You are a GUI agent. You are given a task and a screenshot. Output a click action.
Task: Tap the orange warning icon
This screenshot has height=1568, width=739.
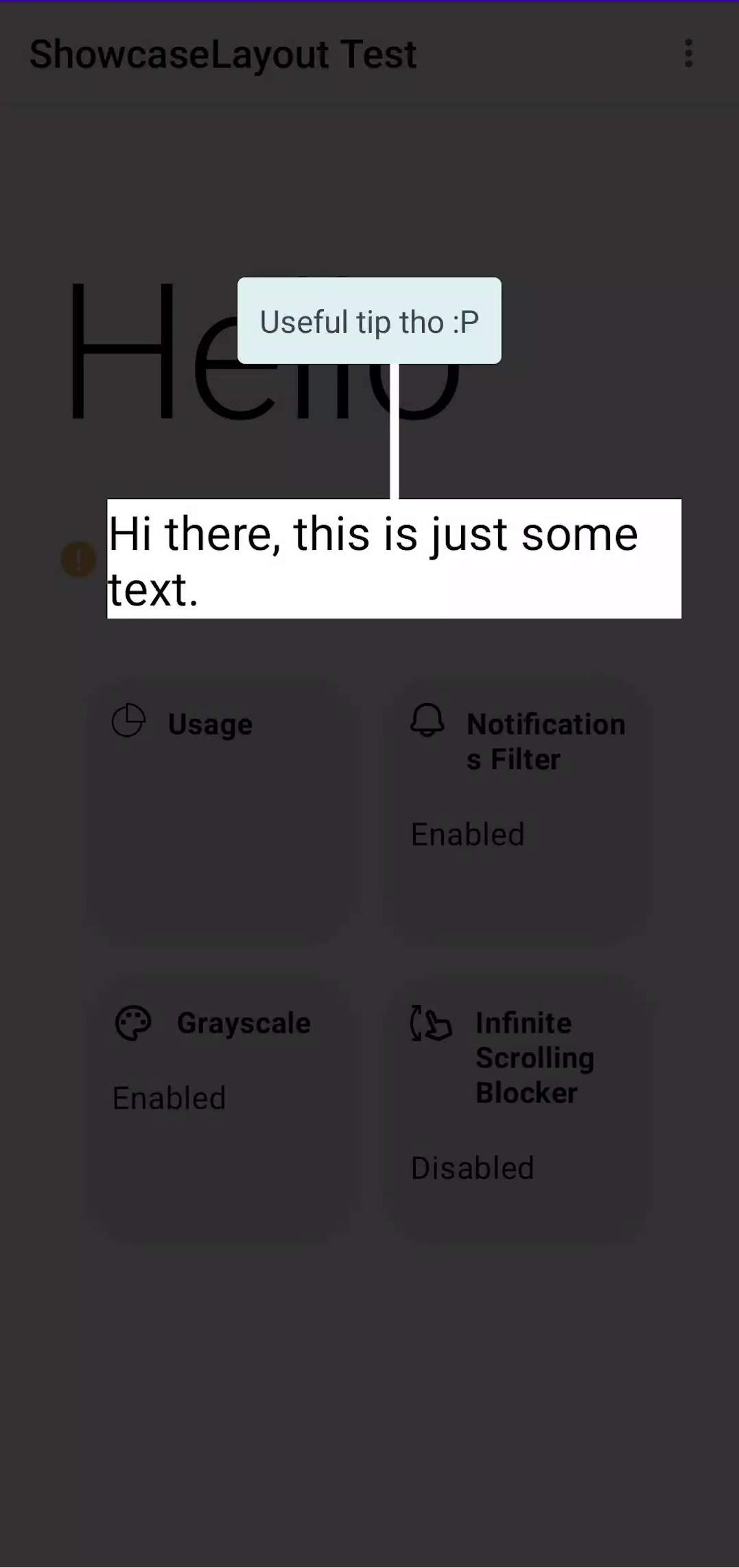click(x=79, y=560)
